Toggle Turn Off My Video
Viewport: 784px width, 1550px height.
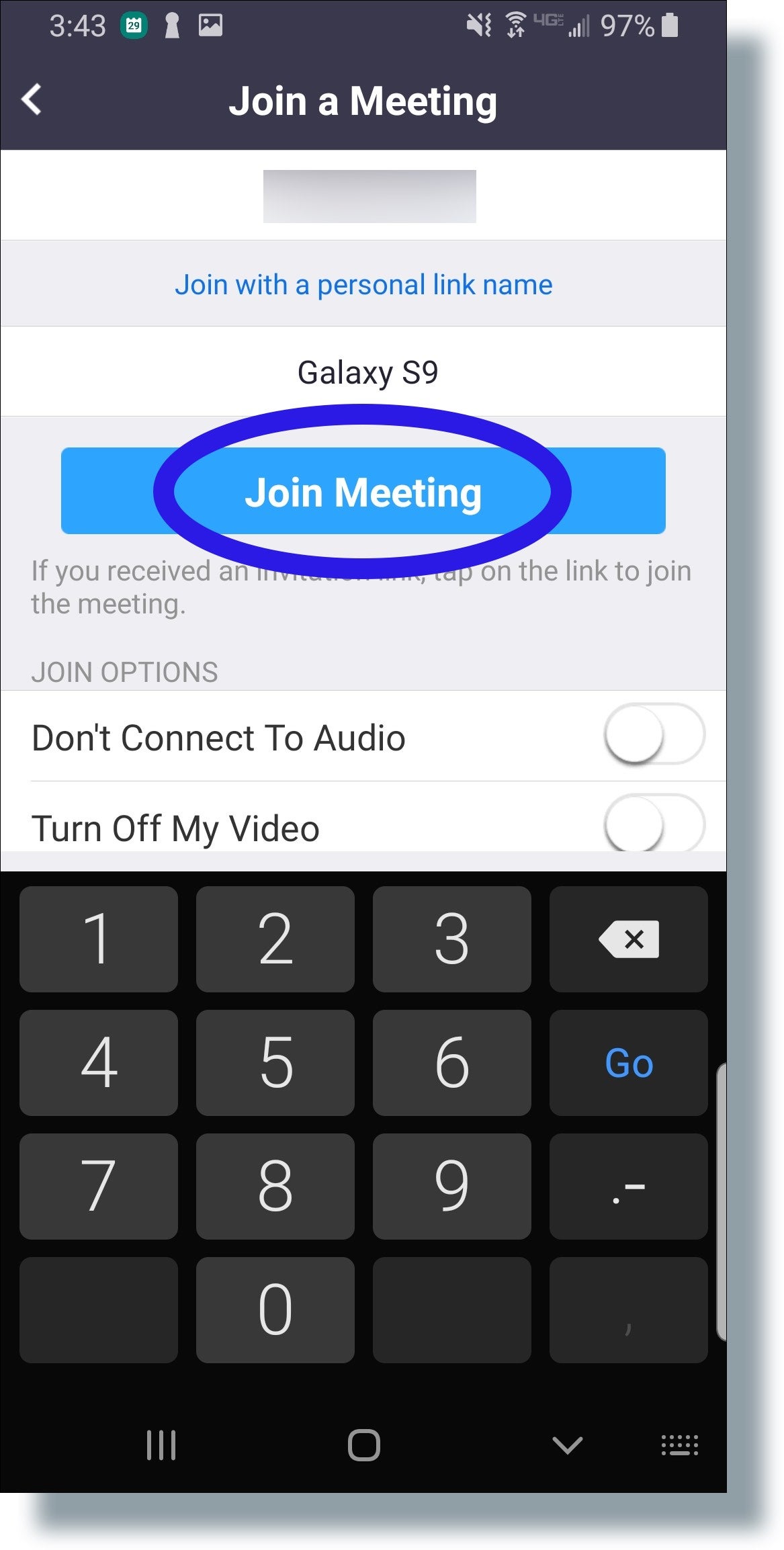[654, 824]
